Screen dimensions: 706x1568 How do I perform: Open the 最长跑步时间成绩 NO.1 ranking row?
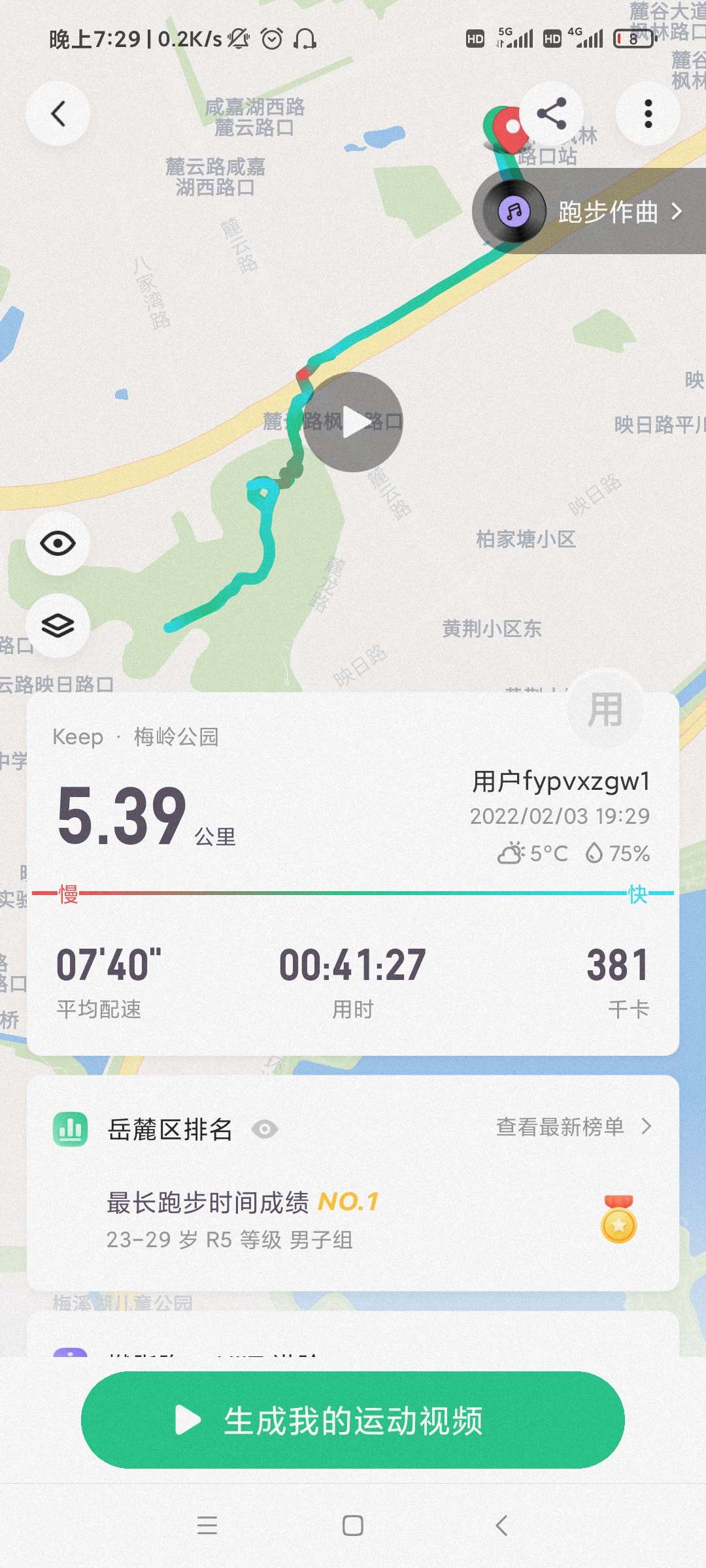click(x=353, y=1219)
